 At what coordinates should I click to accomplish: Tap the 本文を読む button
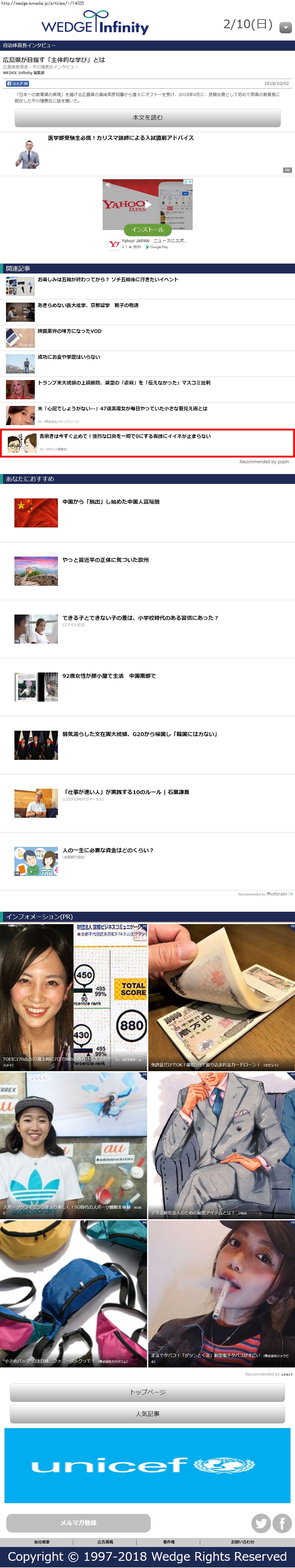(x=147, y=117)
